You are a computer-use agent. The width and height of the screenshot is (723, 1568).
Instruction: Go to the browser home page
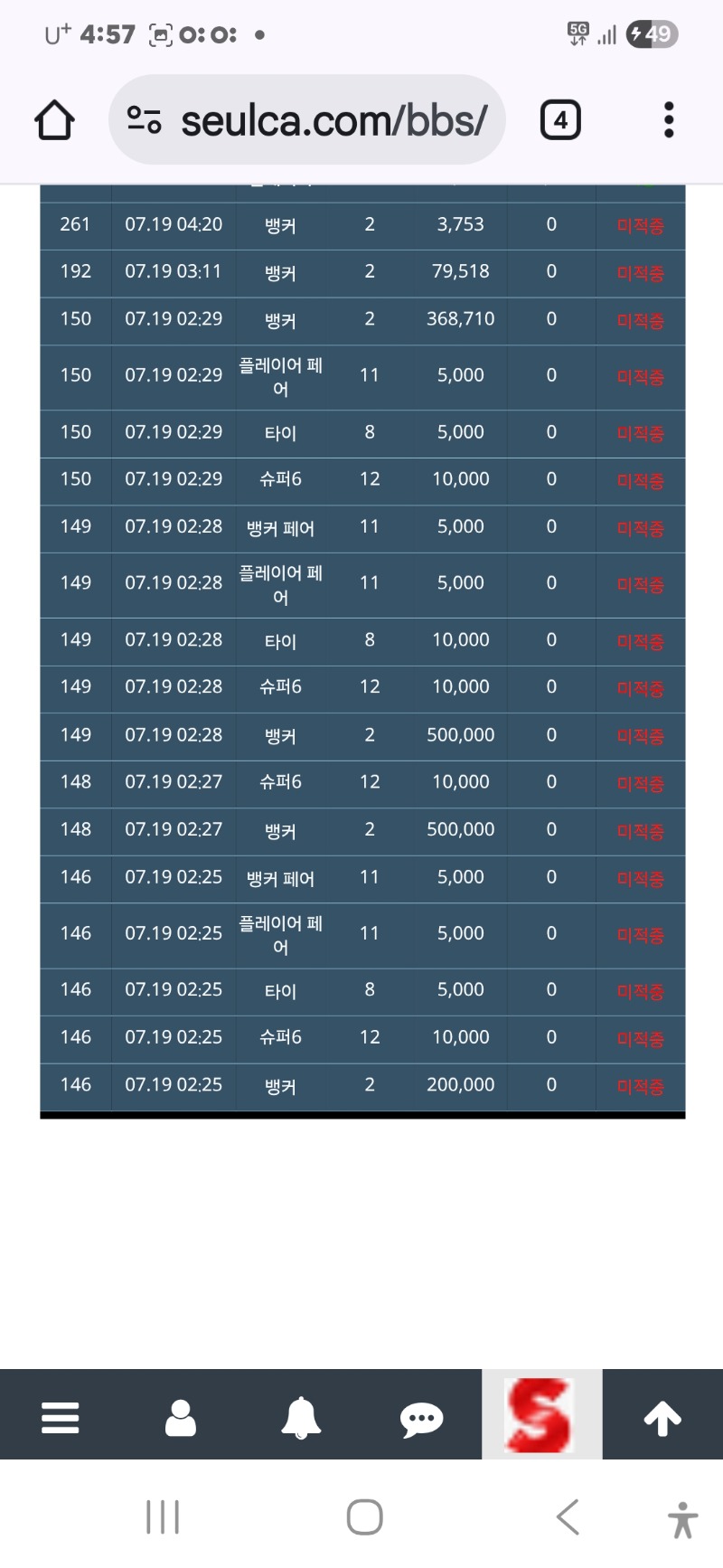(x=54, y=120)
